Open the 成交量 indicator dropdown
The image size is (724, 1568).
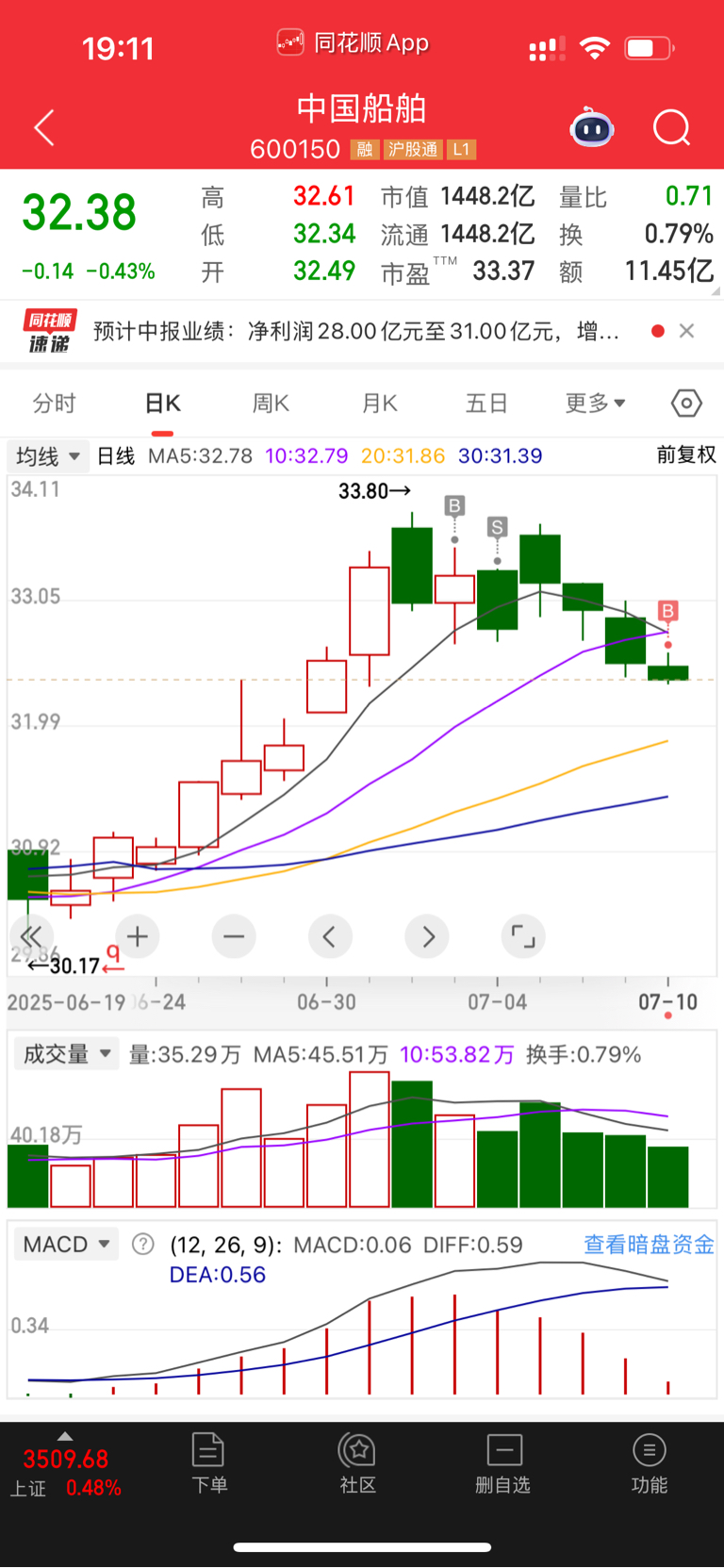click(66, 1054)
